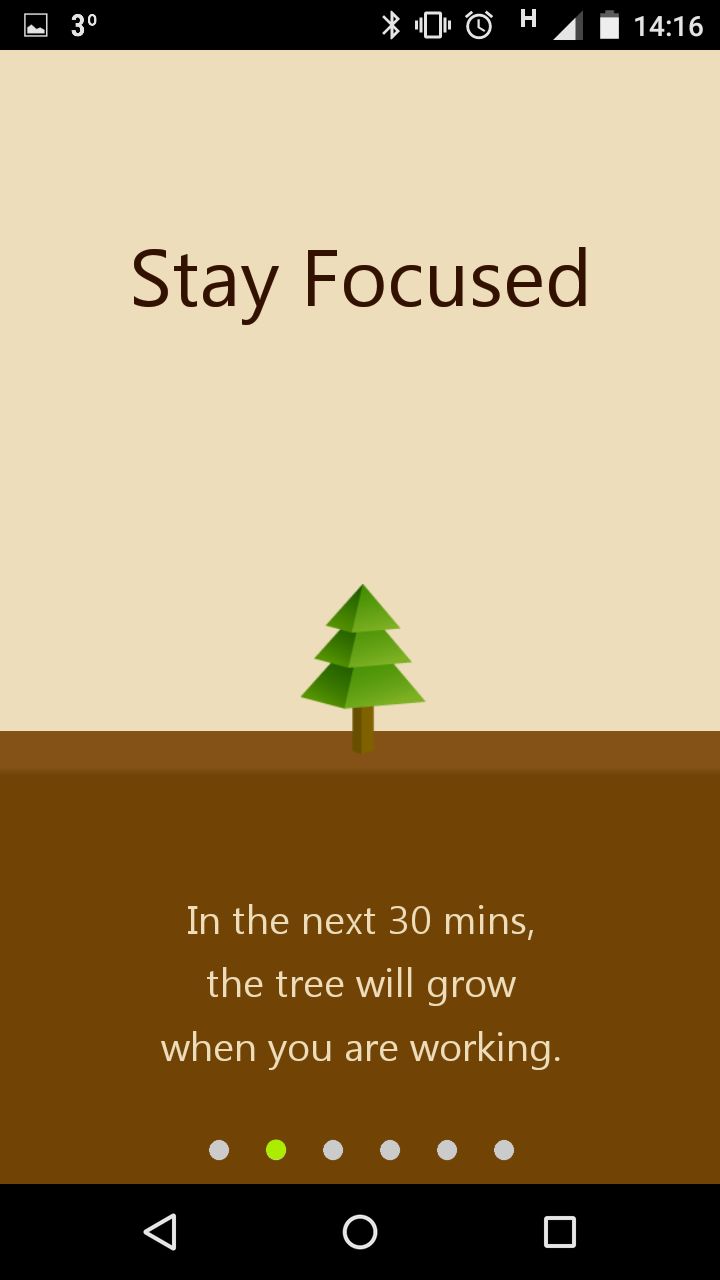Select the third page indicator dot
The width and height of the screenshot is (720, 1280).
coord(333,1150)
